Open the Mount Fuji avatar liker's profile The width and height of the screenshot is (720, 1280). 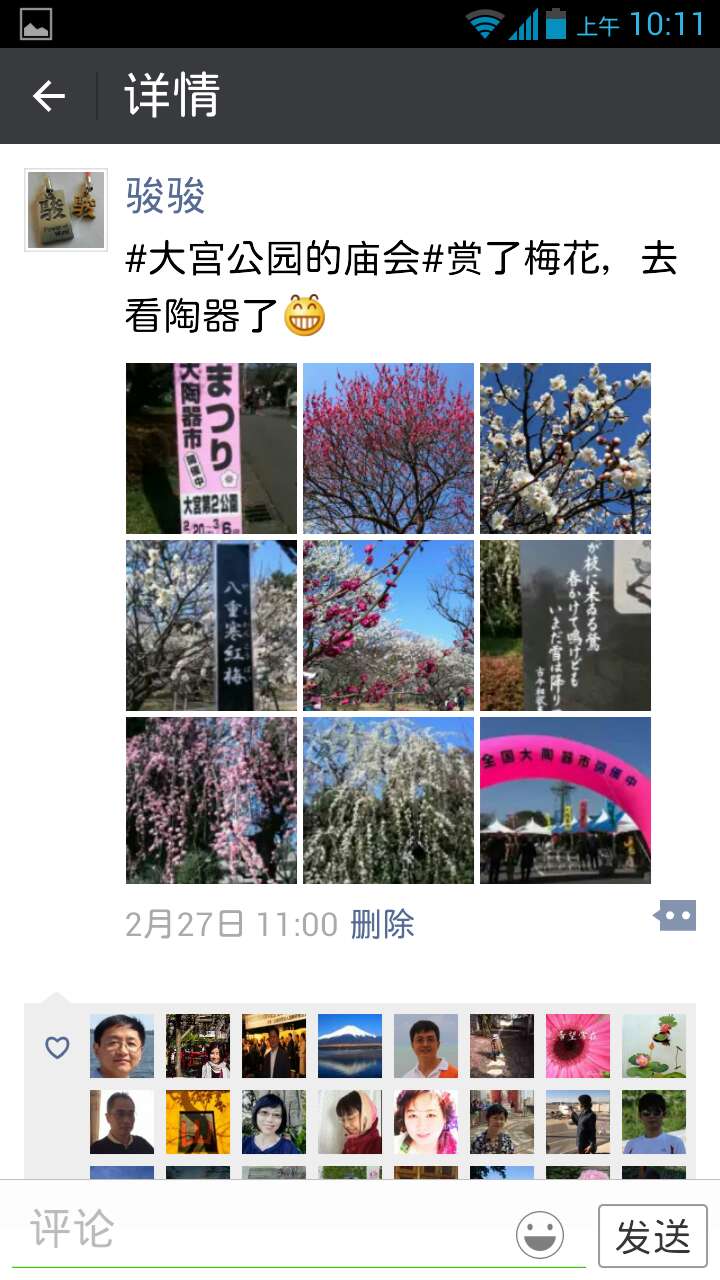pyautogui.click(x=350, y=1046)
